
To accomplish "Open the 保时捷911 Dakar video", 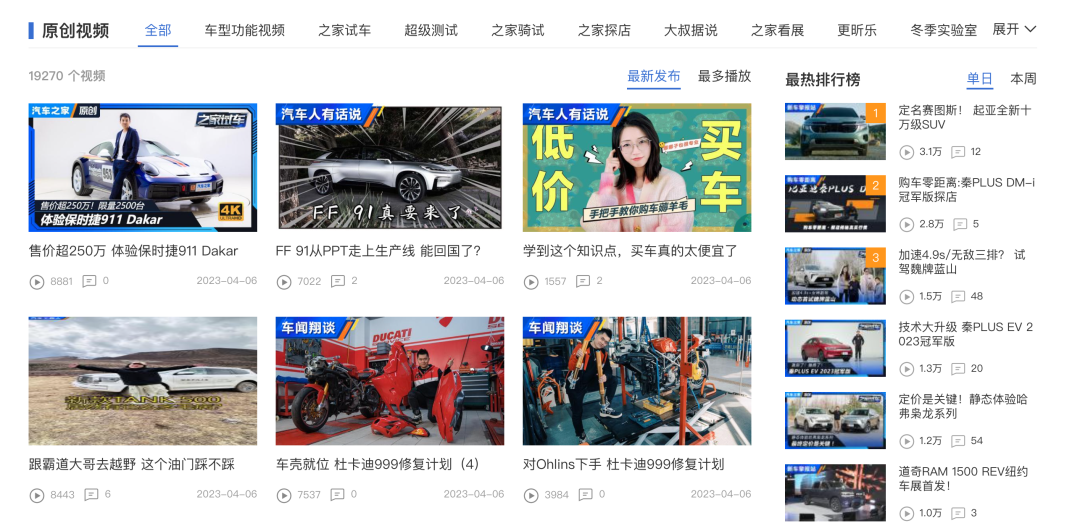I will [142, 167].
